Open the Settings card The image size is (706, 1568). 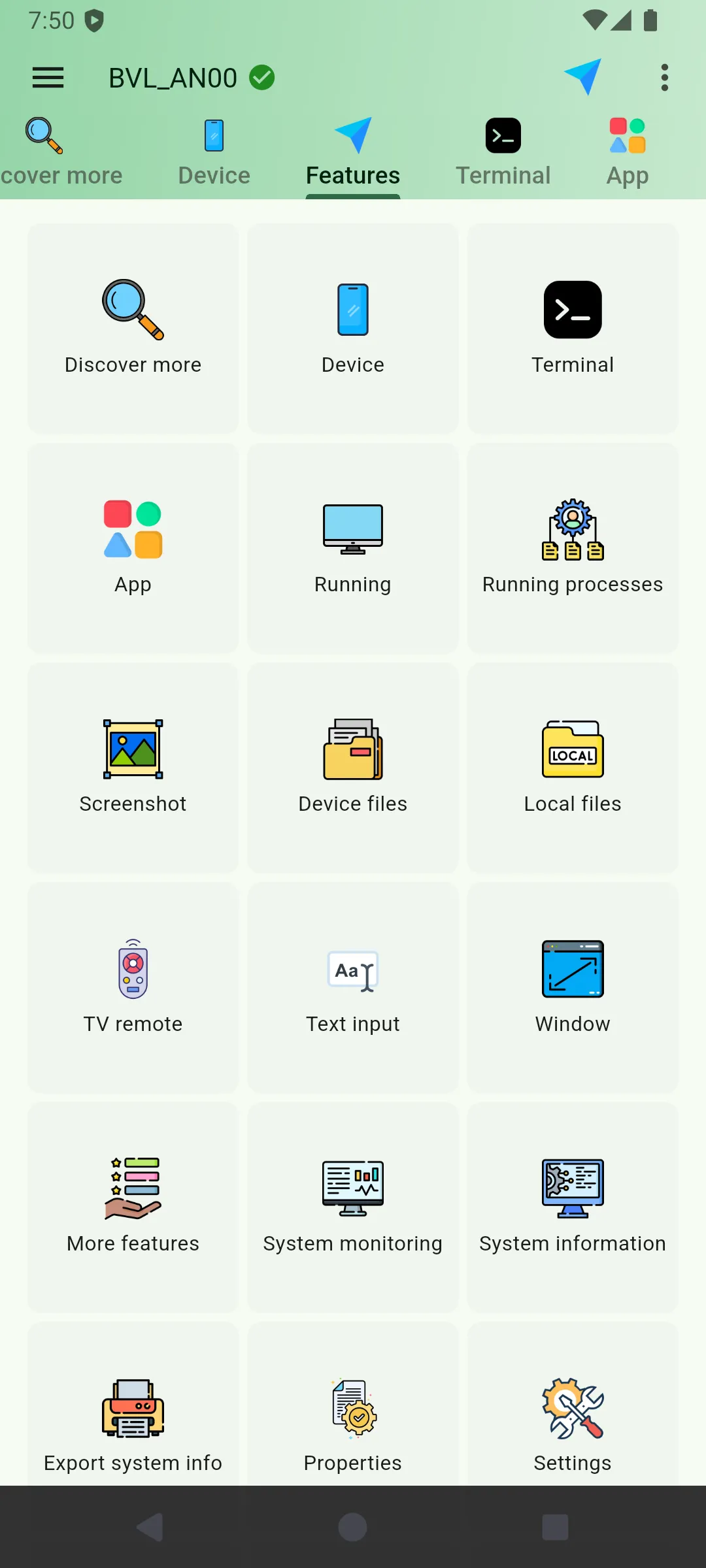(x=573, y=1418)
